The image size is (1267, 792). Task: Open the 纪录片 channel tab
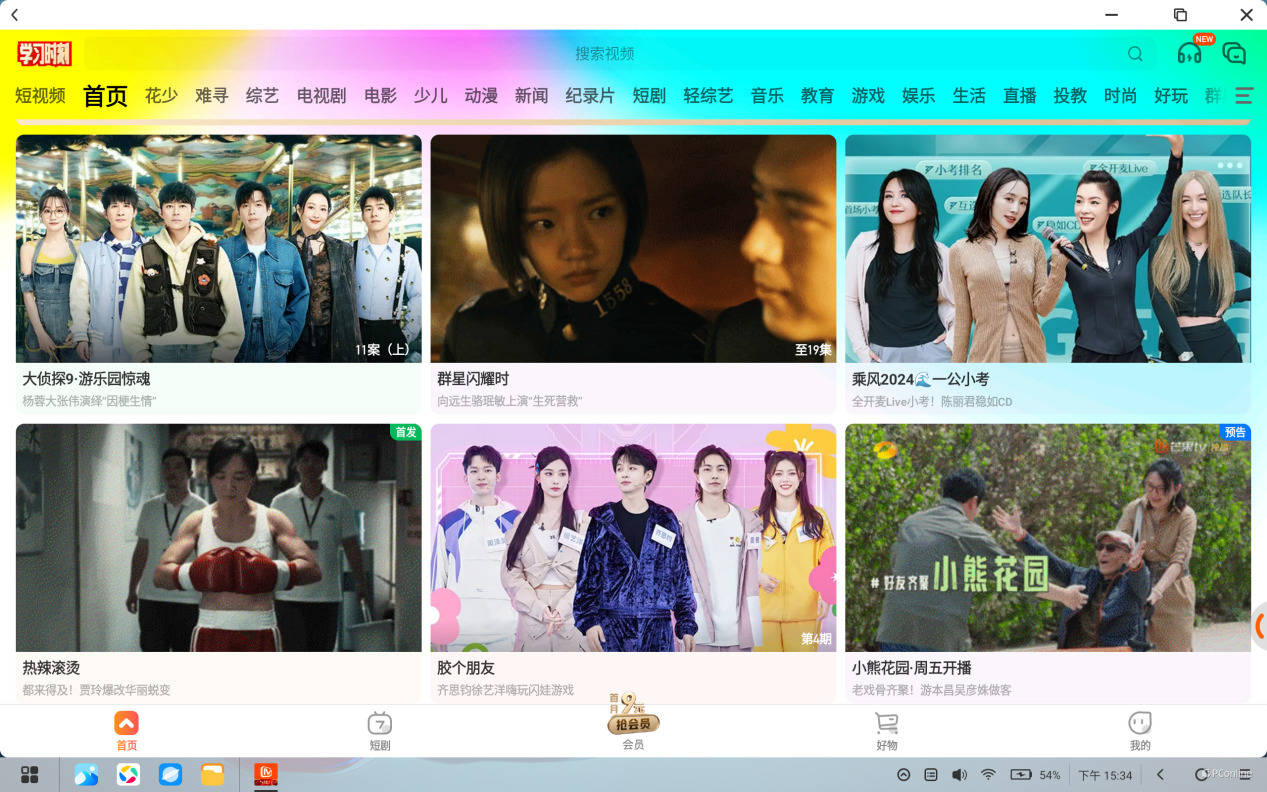[x=590, y=96]
